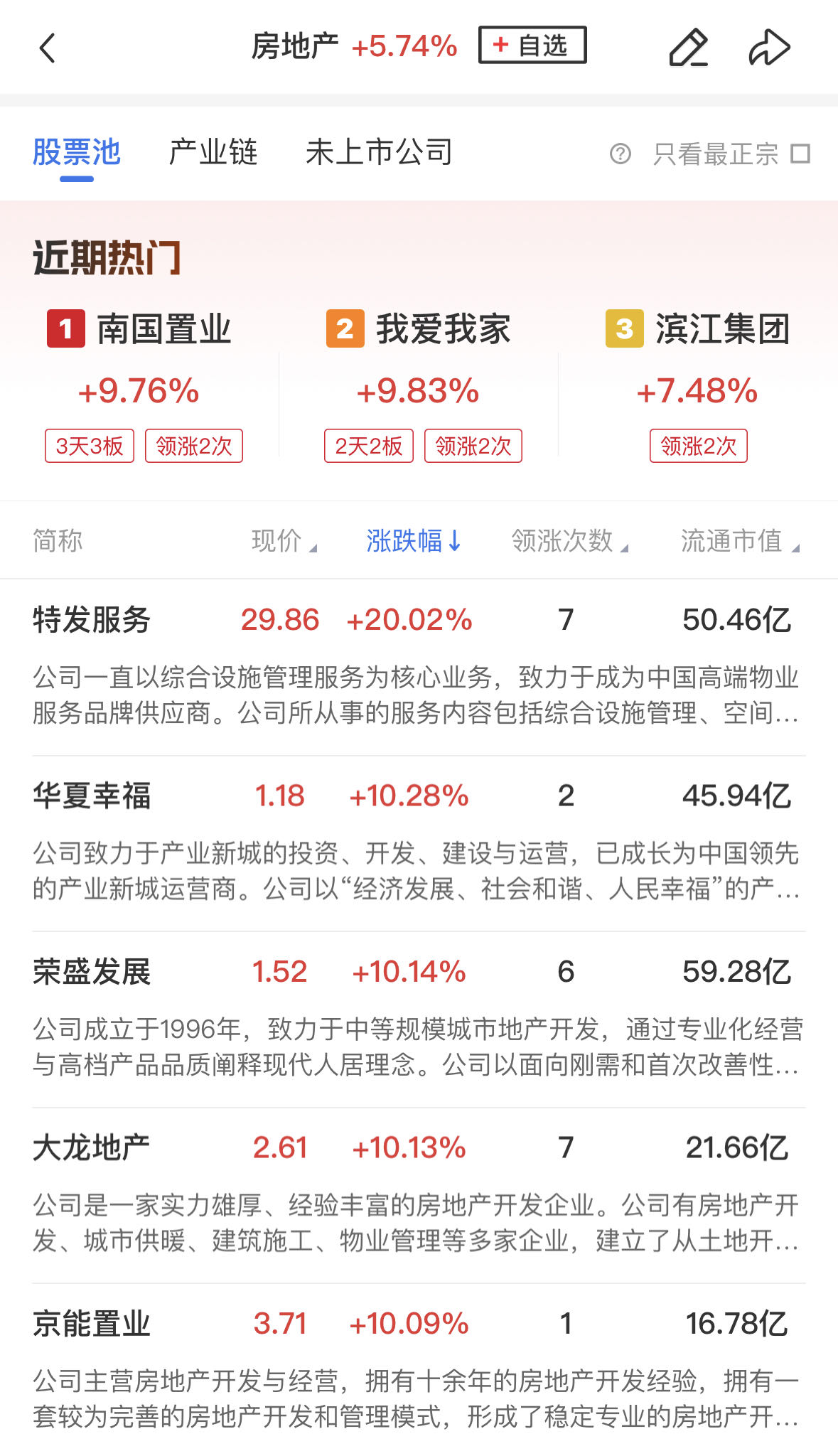This screenshot has height=1456, width=838.
Task: Open hot stock 我爱我家
Action: [419, 329]
